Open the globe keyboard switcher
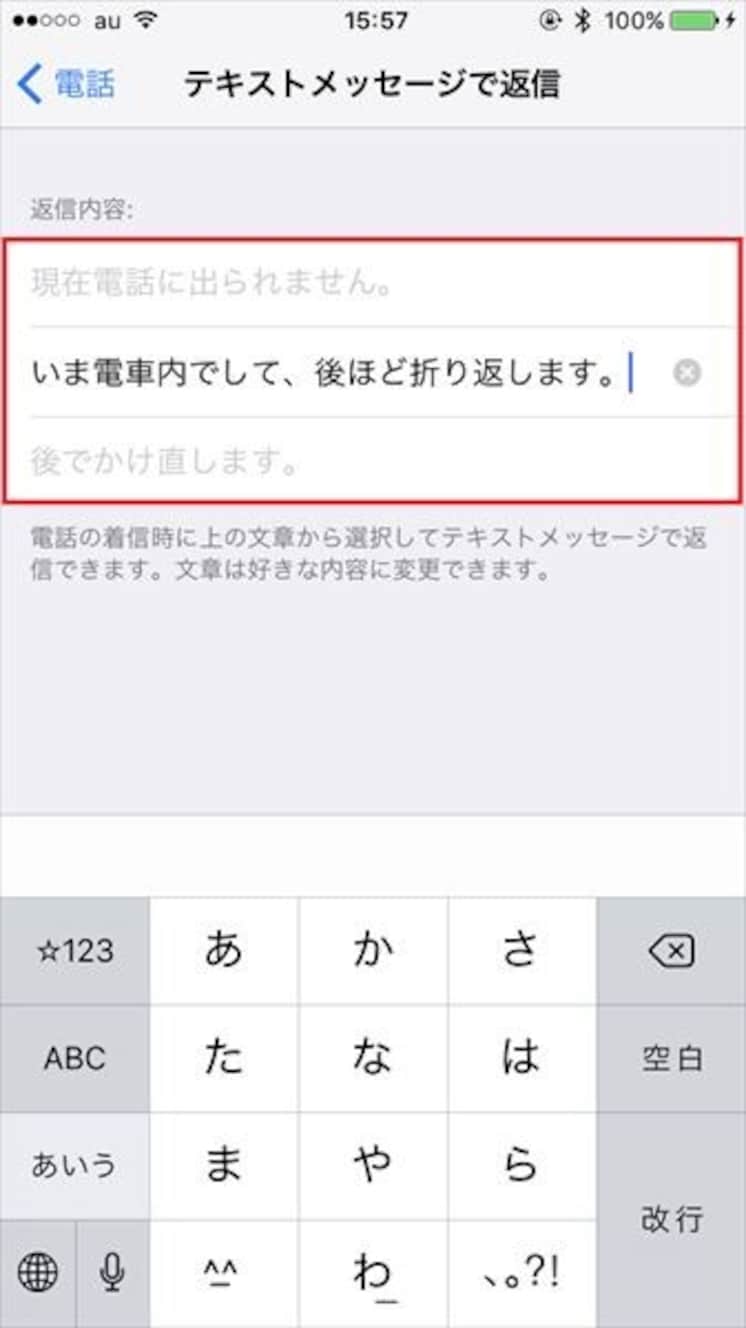 (37, 1273)
